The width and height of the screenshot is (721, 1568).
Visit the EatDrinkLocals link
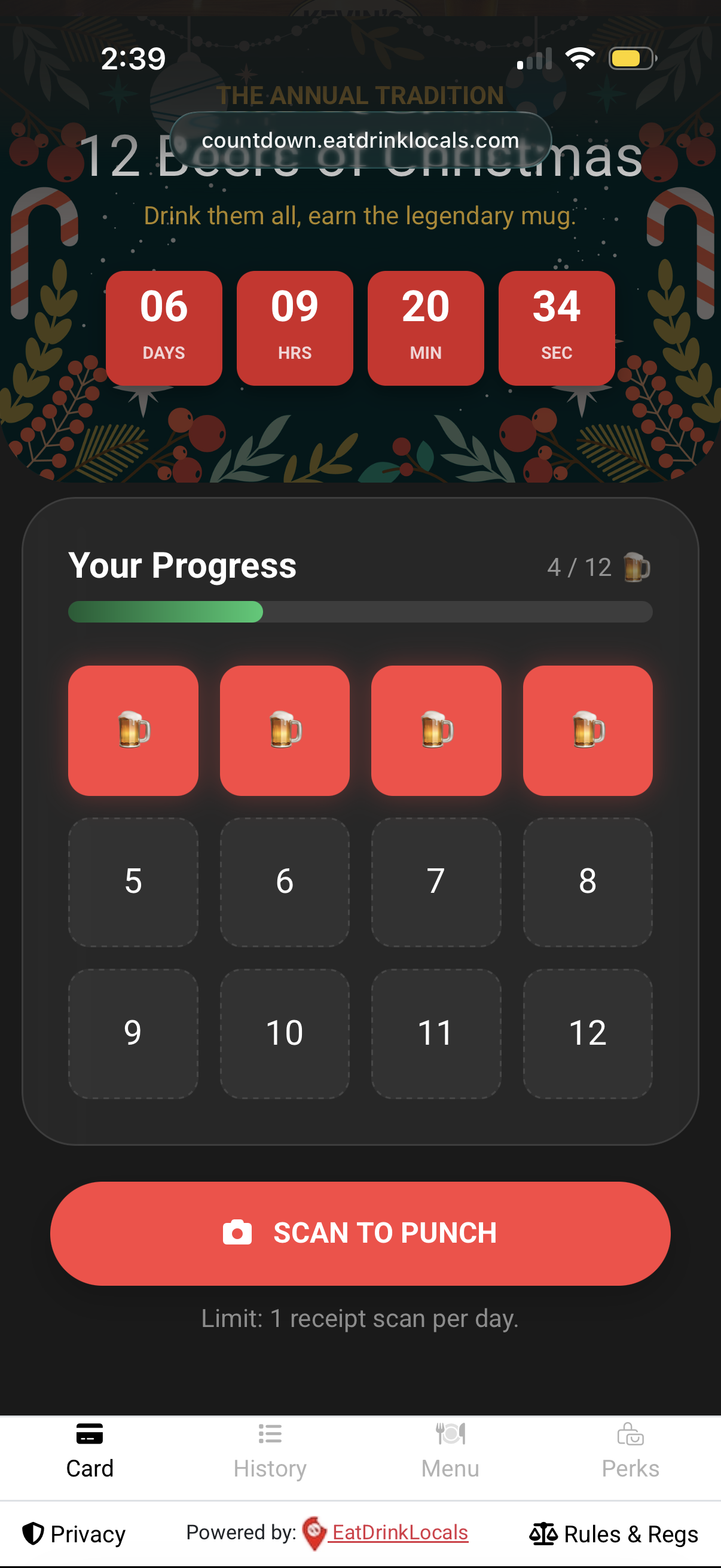[x=399, y=1532]
